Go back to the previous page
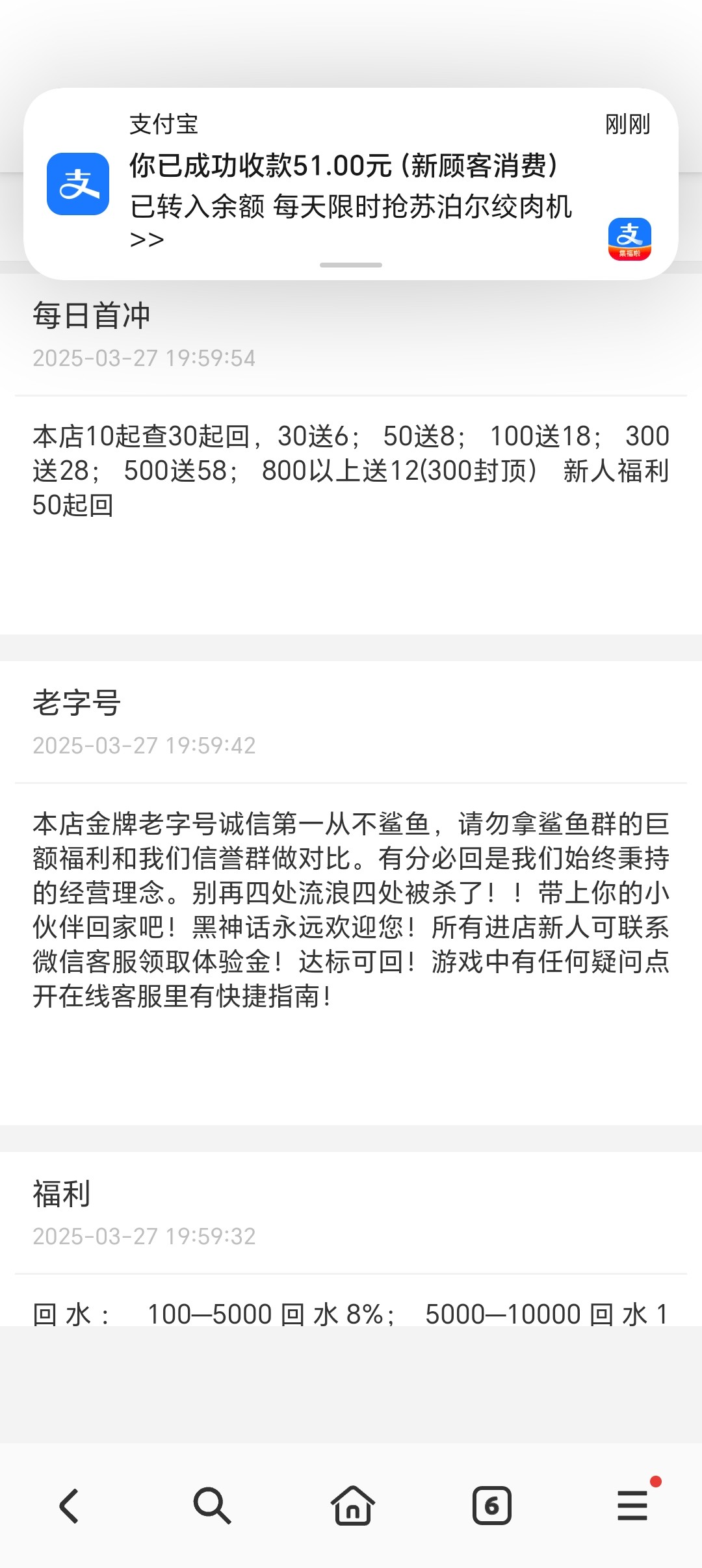This screenshot has width=702, height=1568. click(x=70, y=1506)
